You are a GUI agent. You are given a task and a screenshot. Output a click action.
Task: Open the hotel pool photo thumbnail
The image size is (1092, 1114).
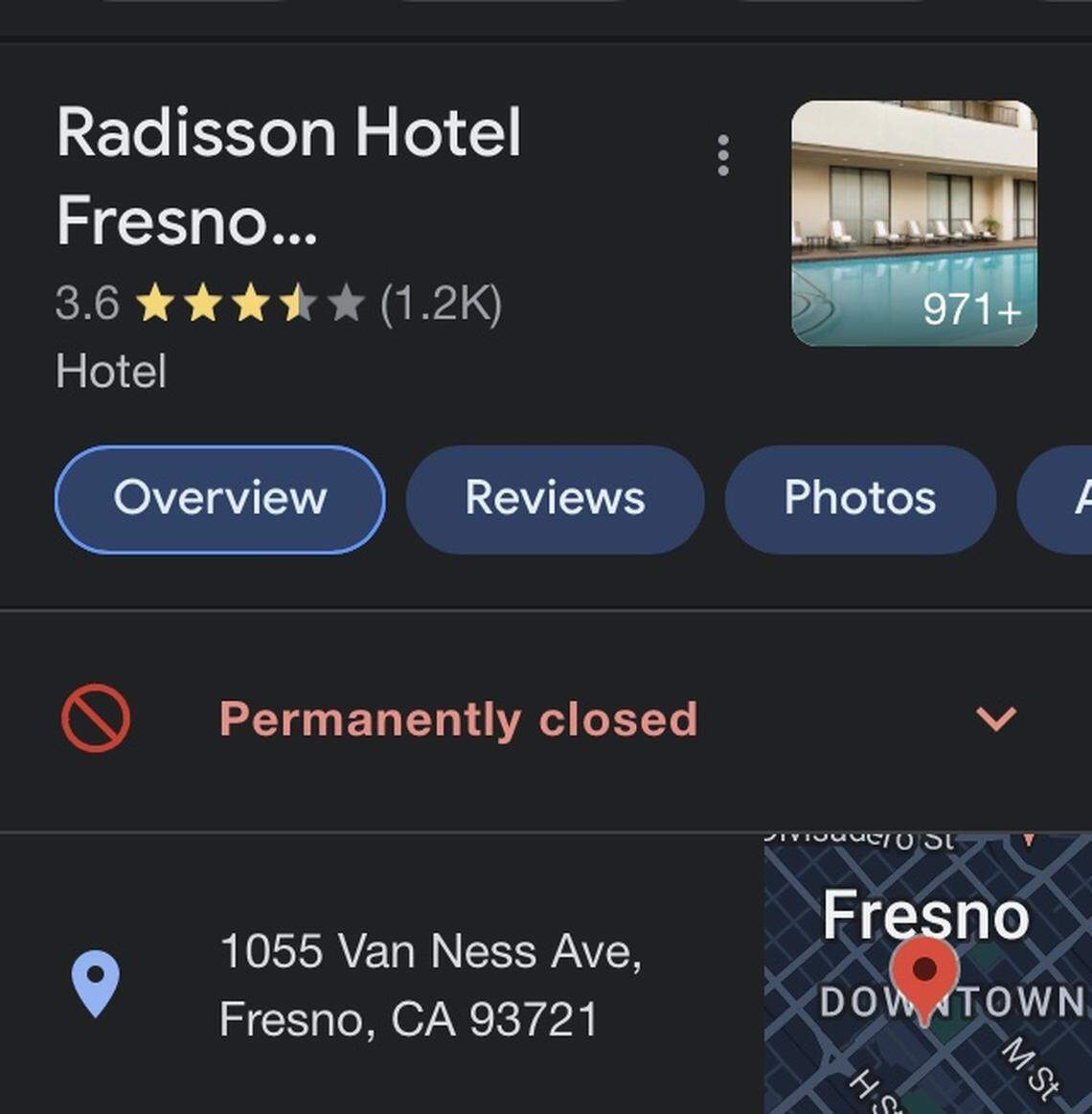pyautogui.click(x=912, y=221)
